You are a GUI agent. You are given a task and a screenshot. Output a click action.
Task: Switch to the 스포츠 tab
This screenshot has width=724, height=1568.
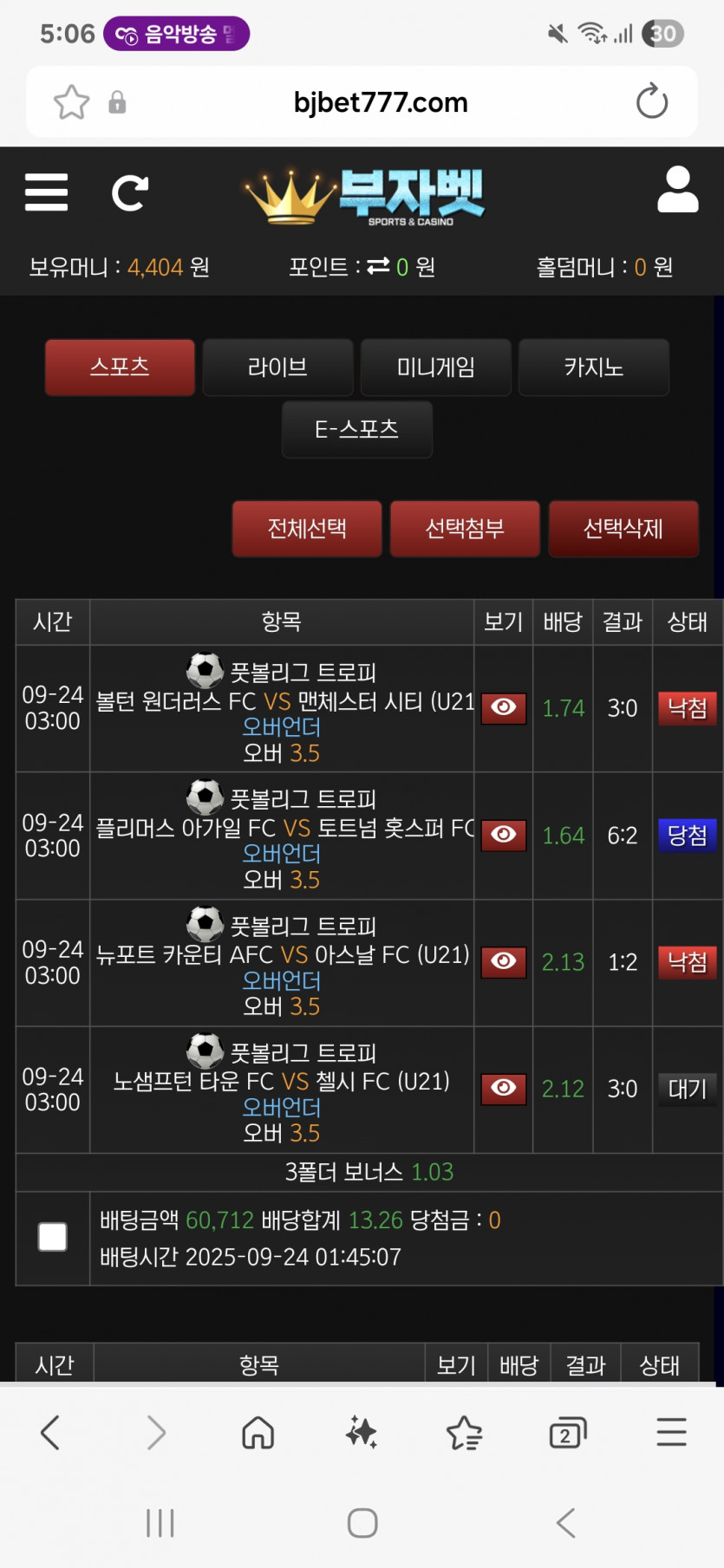(120, 368)
